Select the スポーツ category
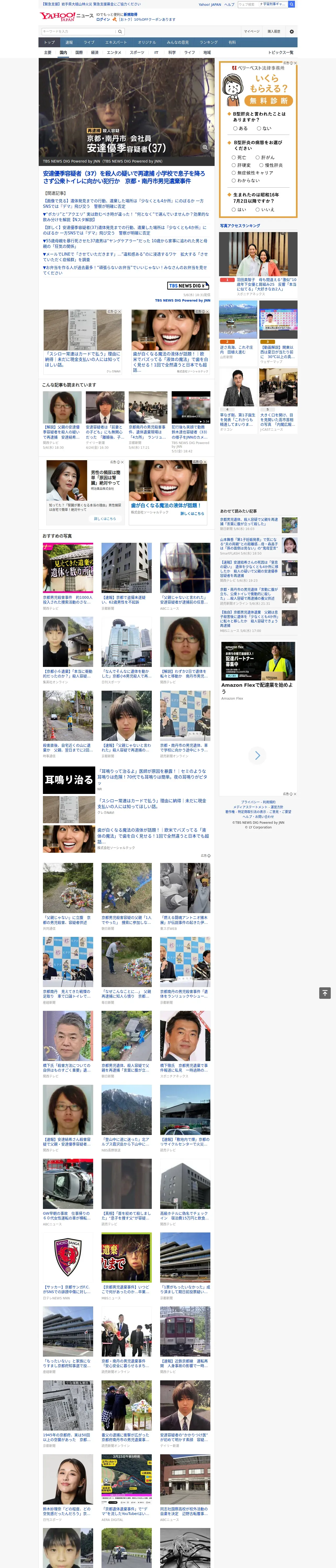This screenshot has width=336, height=1568. pyautogui.click(x=137, y=52)
